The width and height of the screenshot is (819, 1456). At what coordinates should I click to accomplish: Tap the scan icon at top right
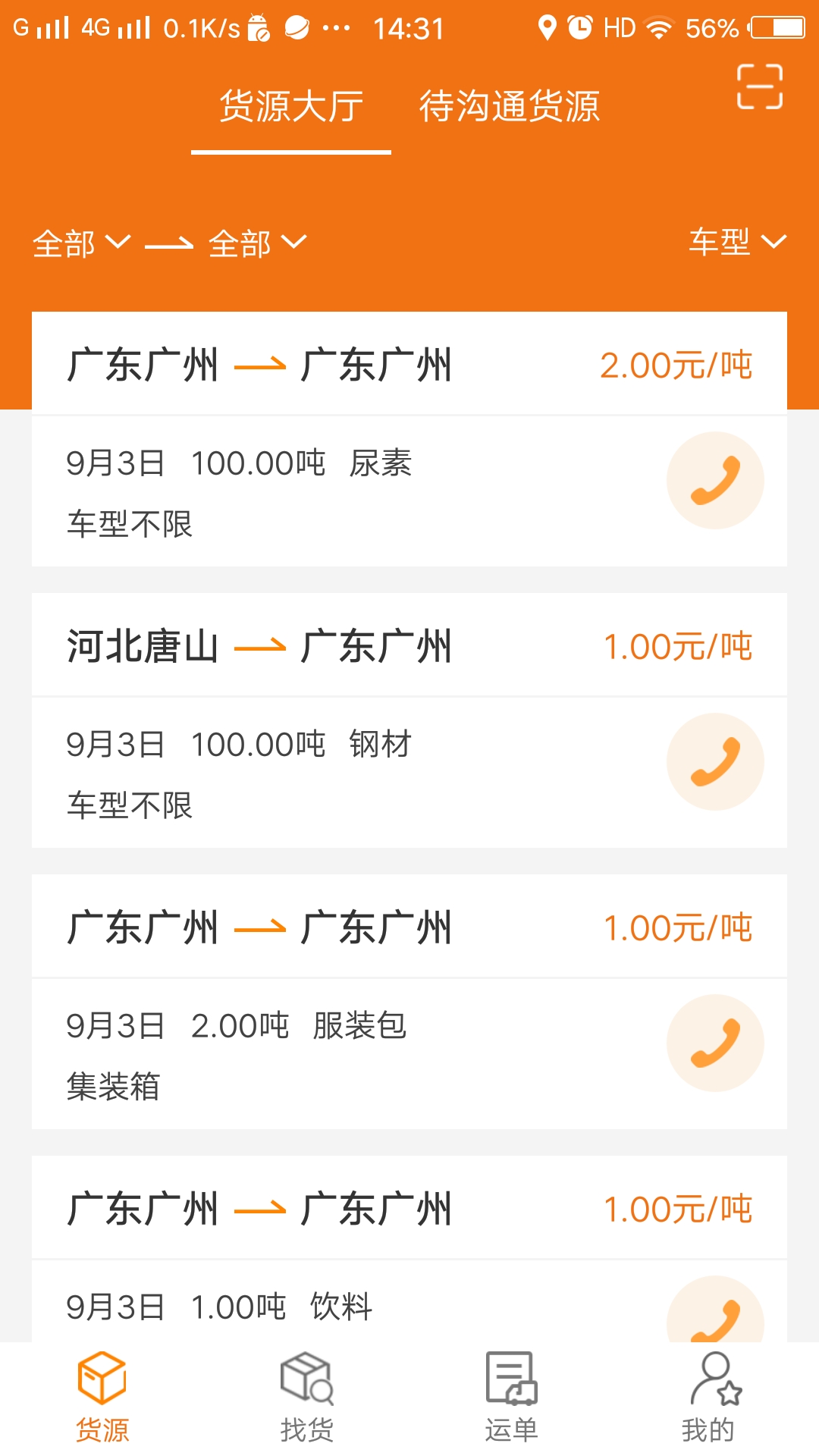point(759,87)
